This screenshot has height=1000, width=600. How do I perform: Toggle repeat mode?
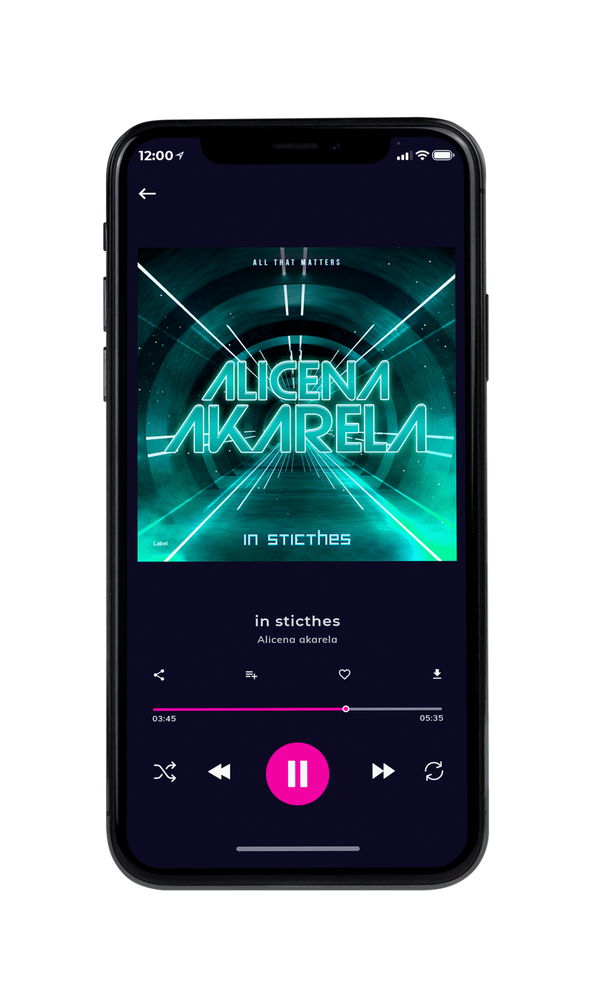coord(434,771)
